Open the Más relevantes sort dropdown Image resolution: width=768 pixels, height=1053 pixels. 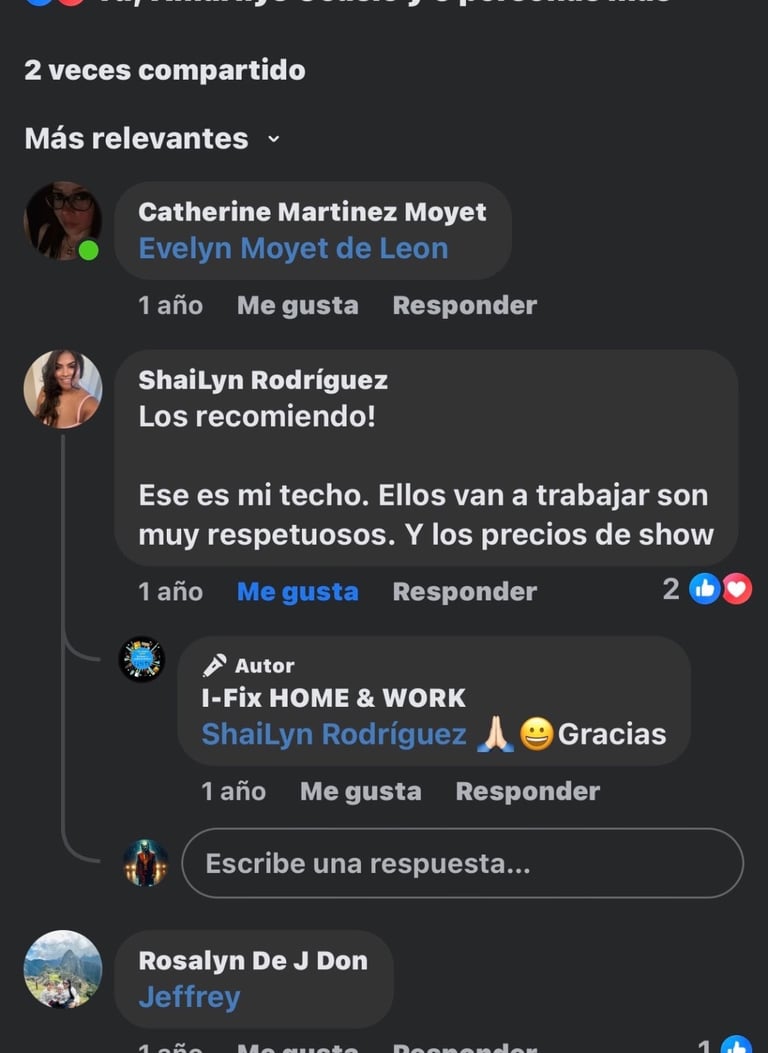point(152,139)
